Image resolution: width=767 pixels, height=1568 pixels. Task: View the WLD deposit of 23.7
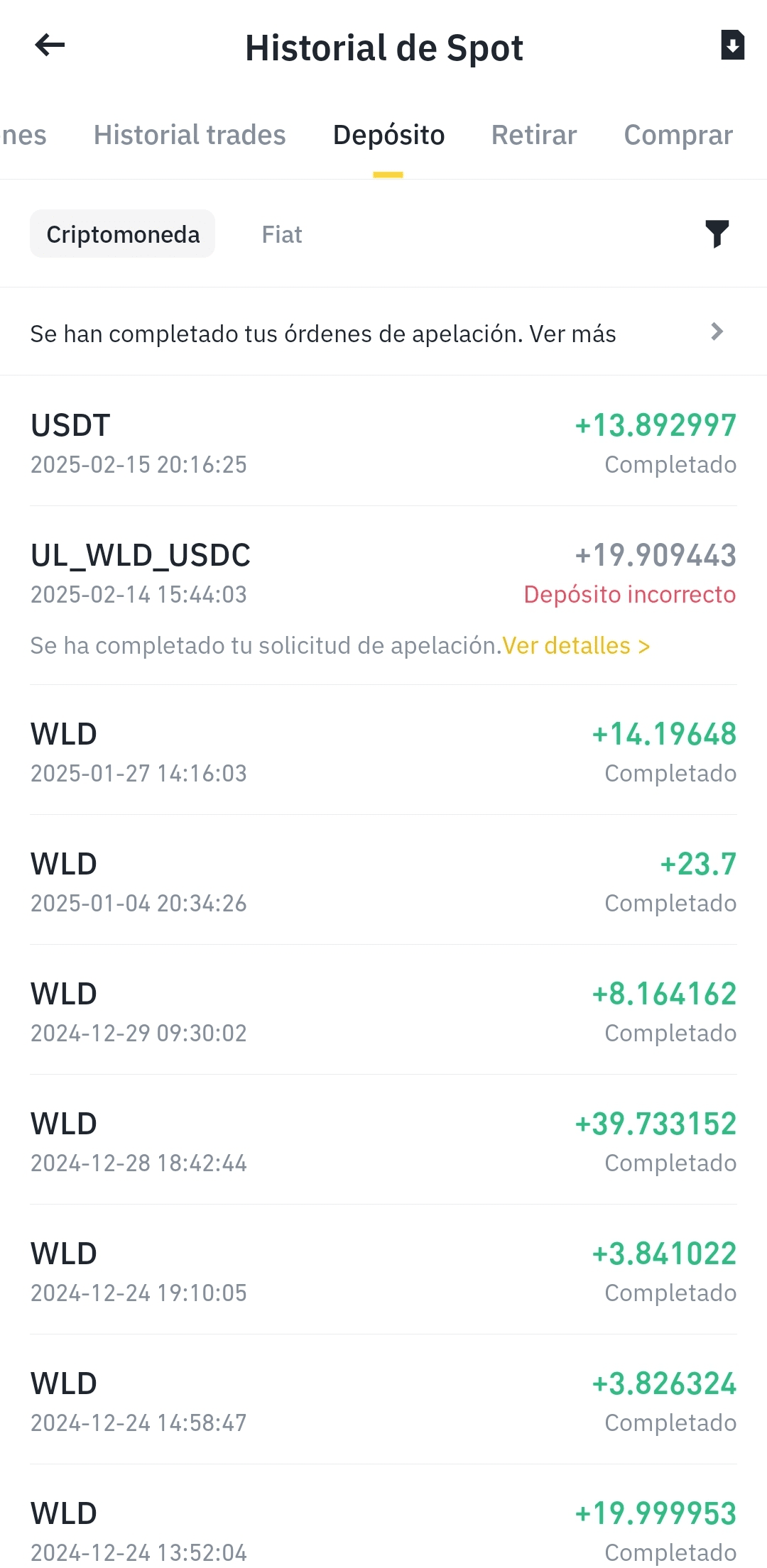coord(383,882)
